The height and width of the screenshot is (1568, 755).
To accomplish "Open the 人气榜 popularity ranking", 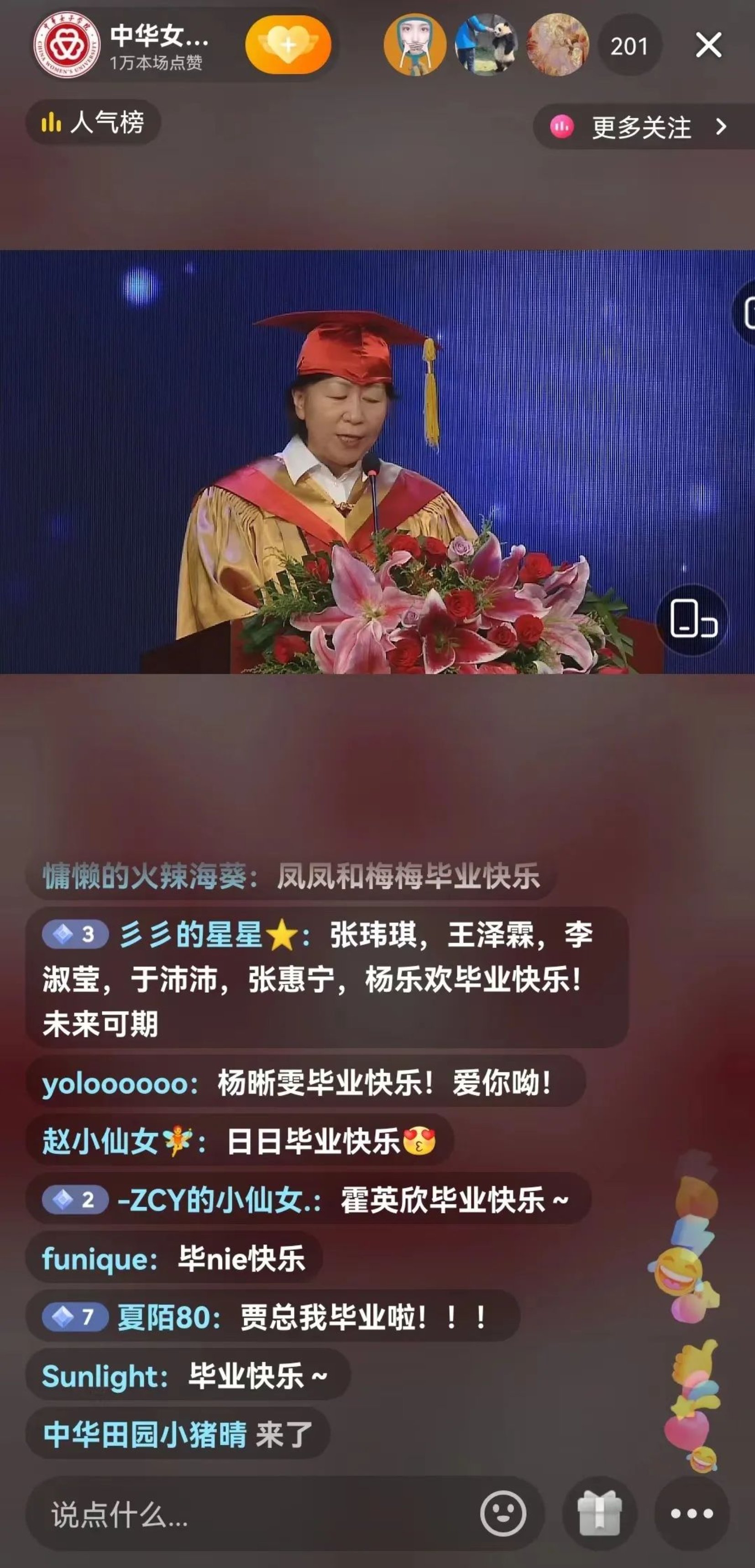I will click(93, 123).
